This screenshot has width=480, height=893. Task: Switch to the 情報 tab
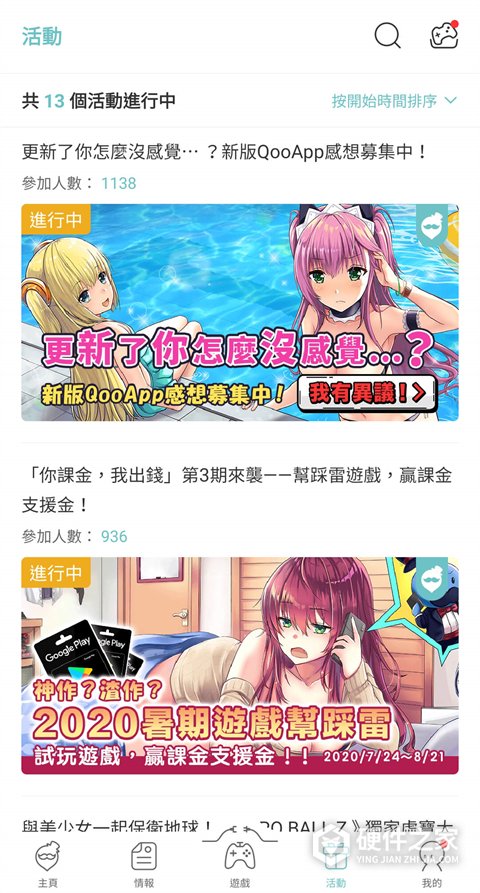point(143,865)
